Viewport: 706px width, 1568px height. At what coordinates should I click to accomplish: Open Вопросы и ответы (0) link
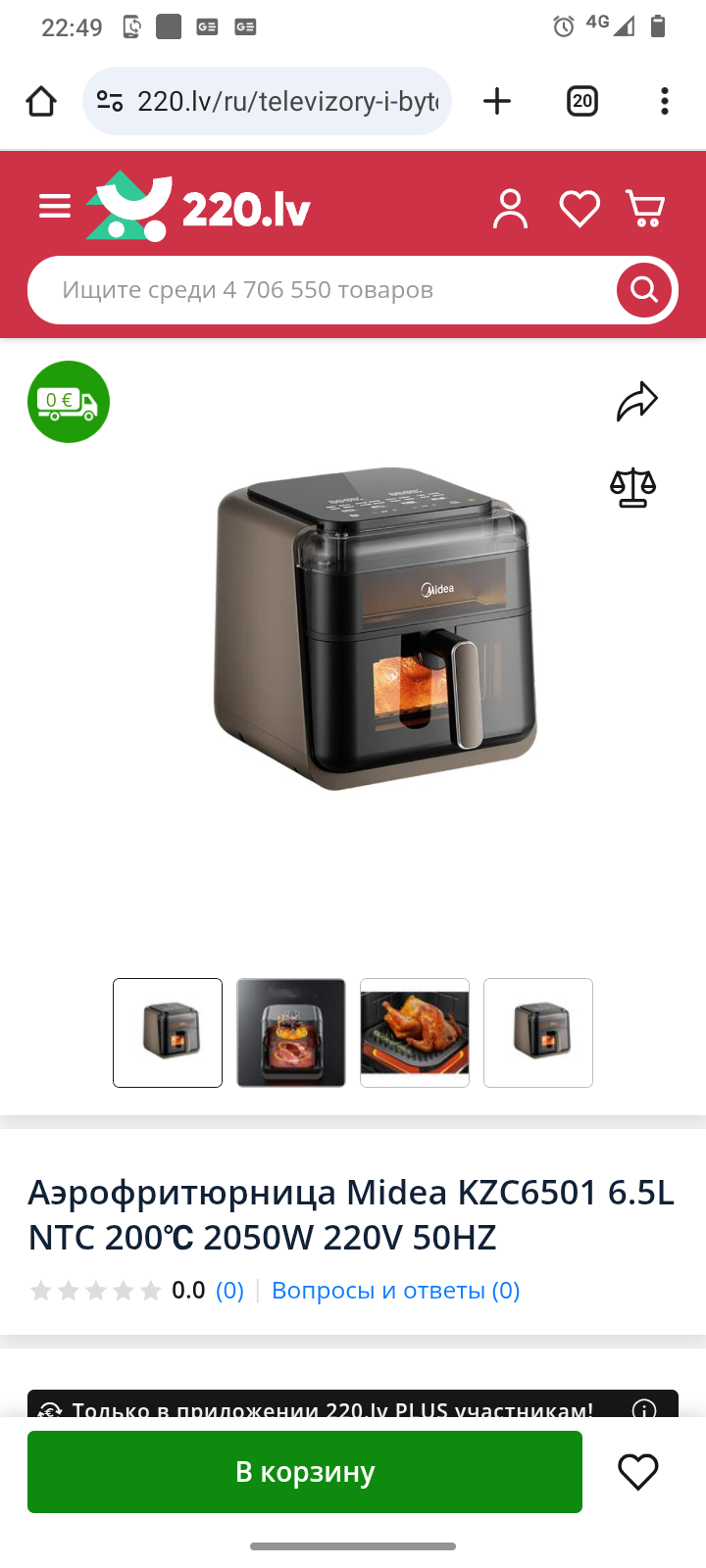395,1290
